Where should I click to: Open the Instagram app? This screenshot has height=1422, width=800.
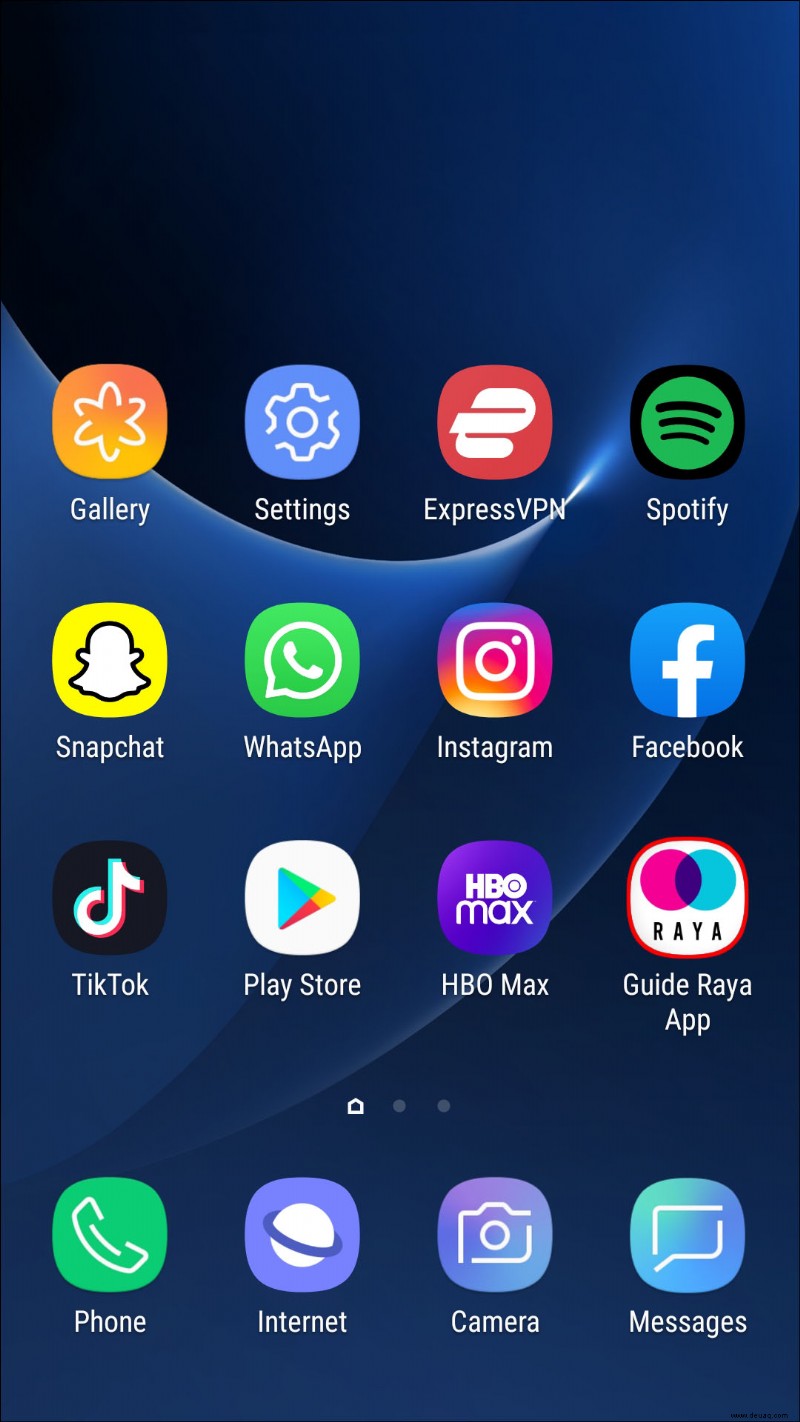click(494, 660)
